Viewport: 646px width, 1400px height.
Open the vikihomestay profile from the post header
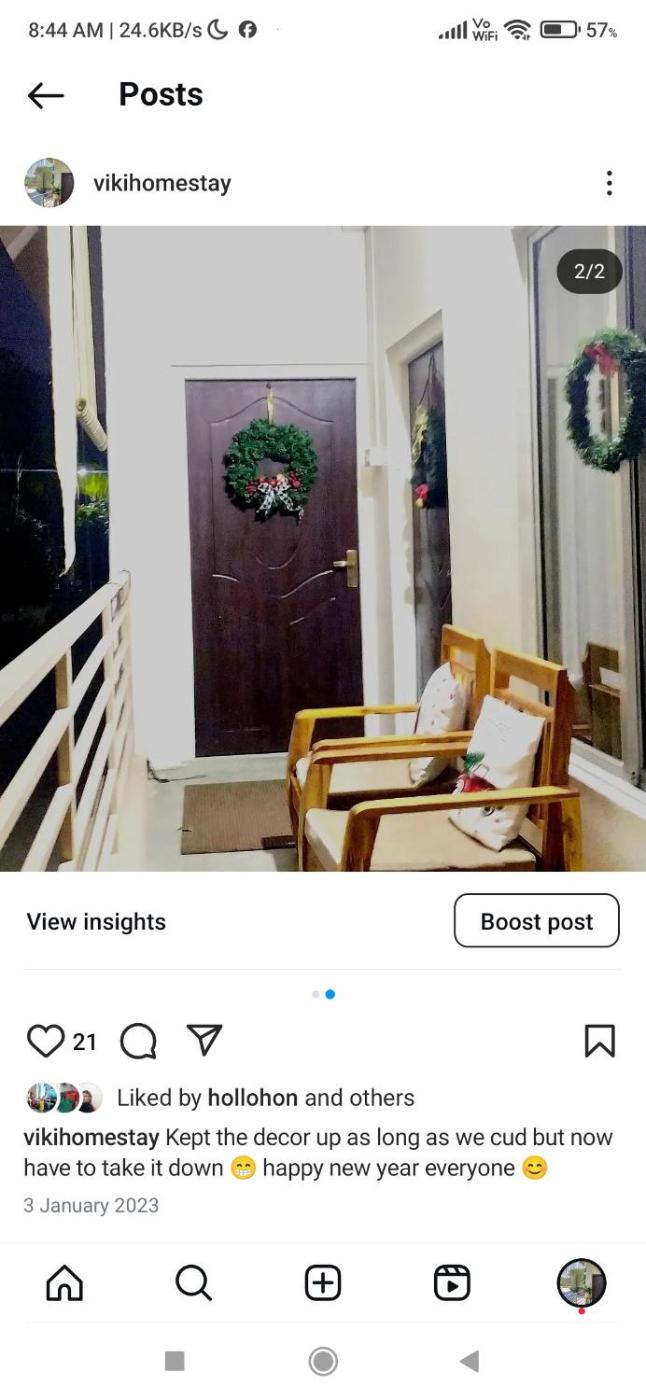click(x=161, y=183)
